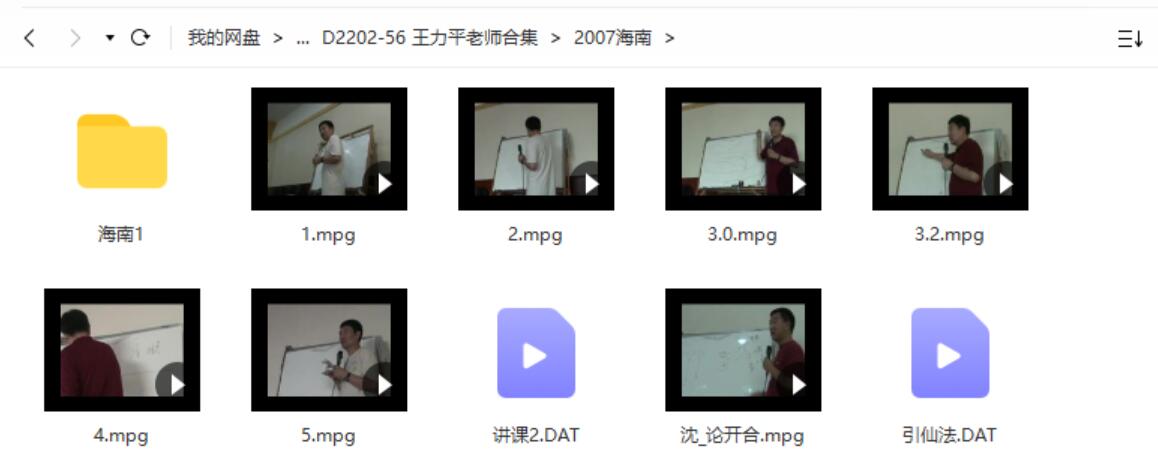This screenshot has height=476, width=1158.
Task: Play the 2.mpg video
Action: coord(536,149)
